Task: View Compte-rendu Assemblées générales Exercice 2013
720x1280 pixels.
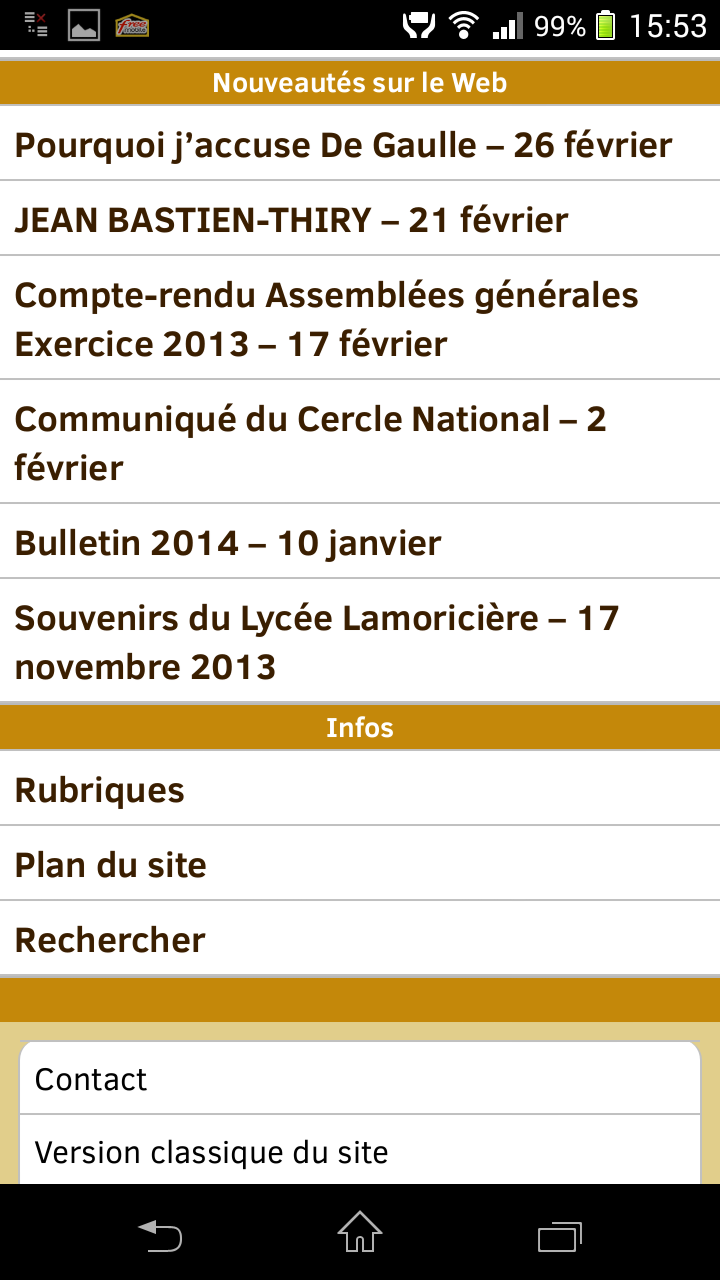Action: (327, 319)
